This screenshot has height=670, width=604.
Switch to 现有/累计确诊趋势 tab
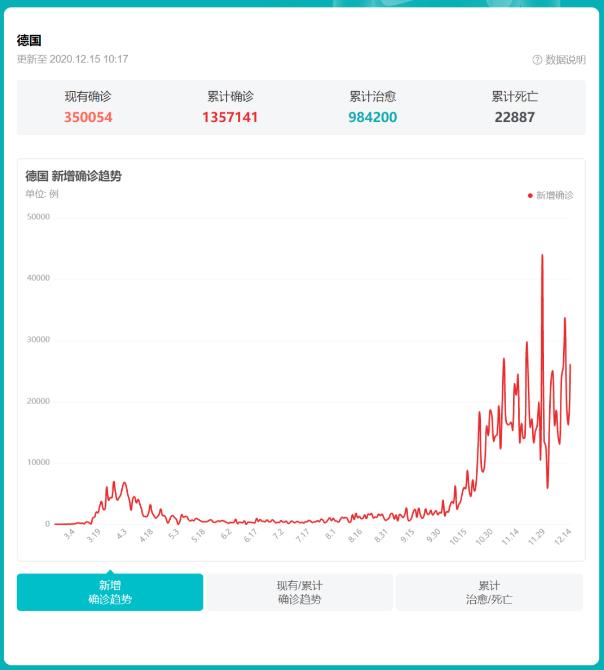tap(299, 592)
